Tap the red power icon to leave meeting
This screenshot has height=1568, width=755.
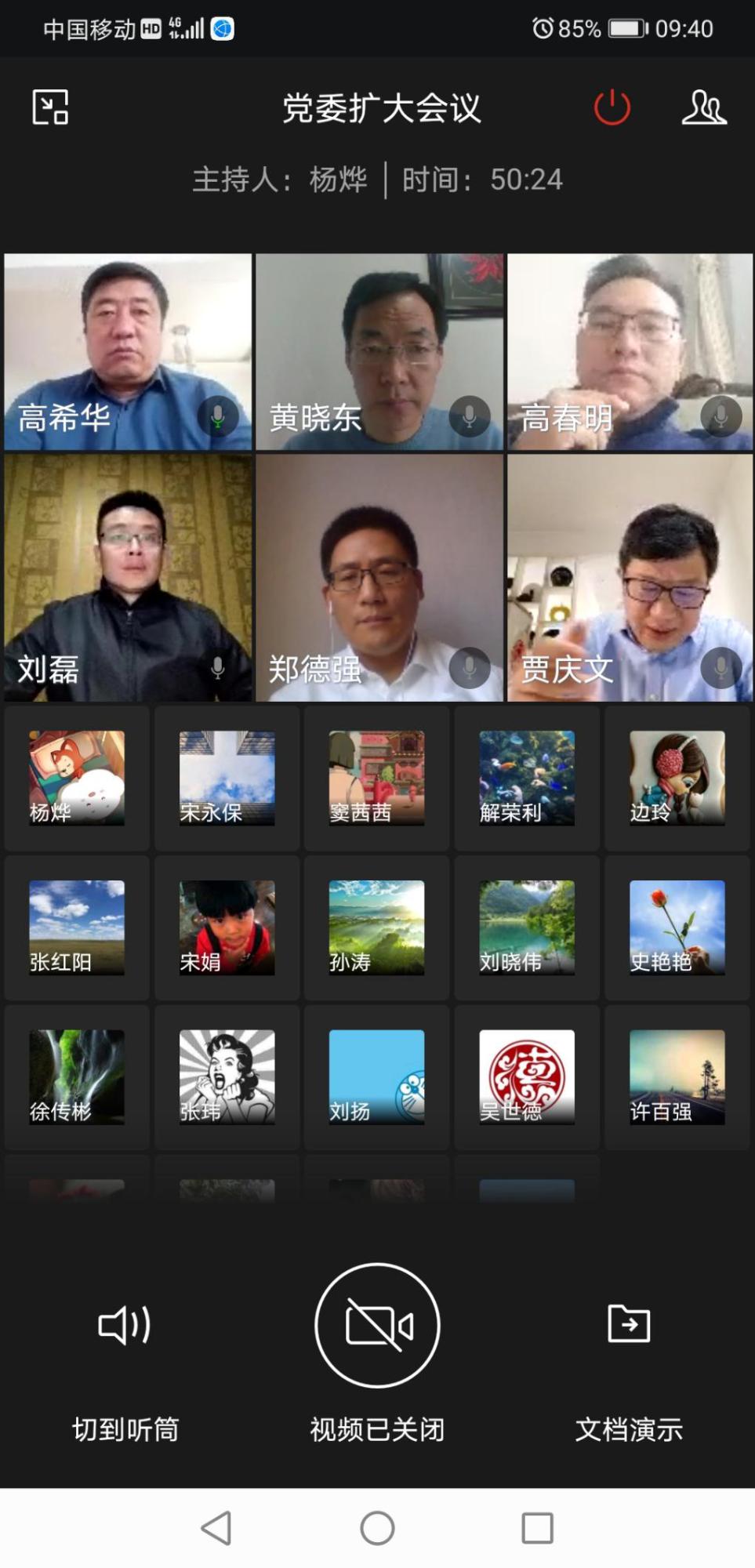(612, 107)
